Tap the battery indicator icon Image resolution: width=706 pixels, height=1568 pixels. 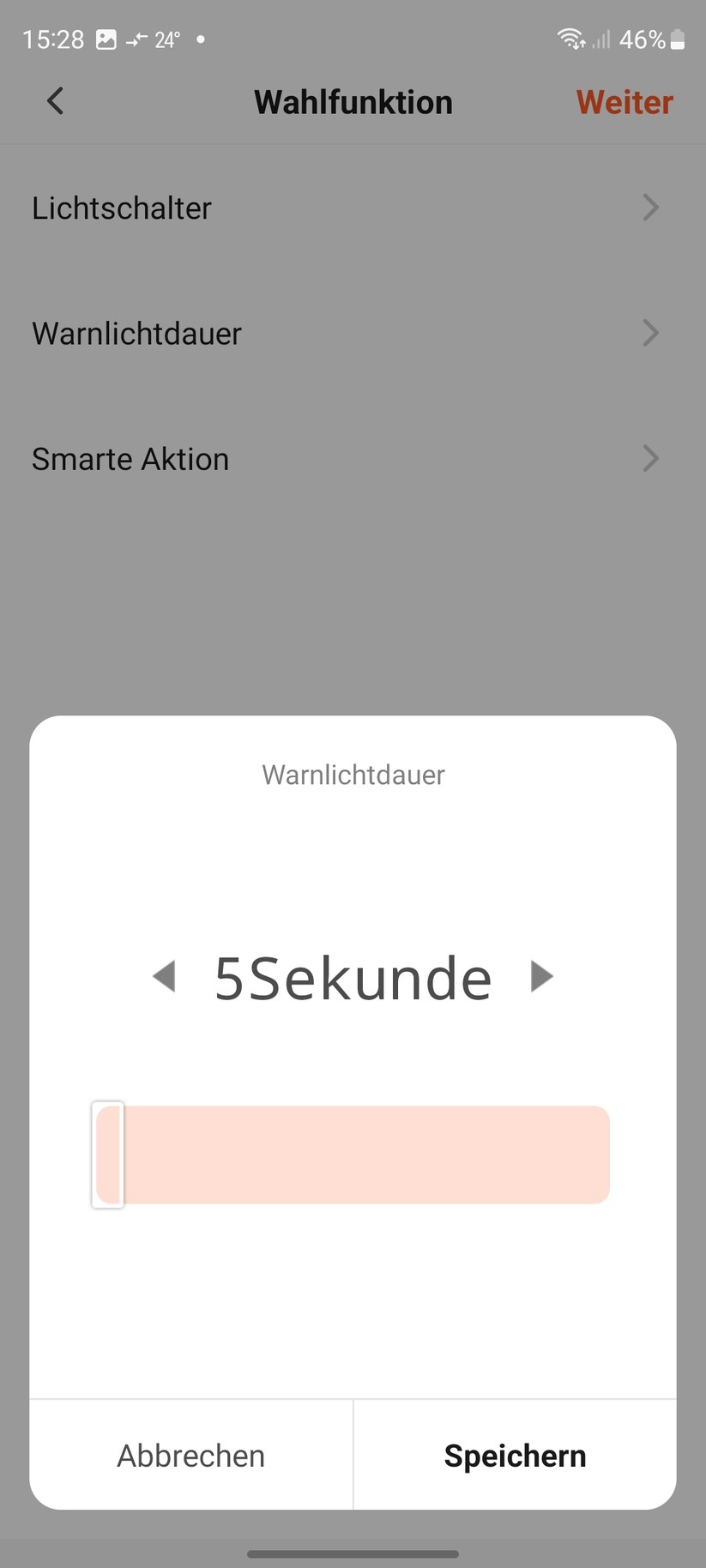click(677, 39)
